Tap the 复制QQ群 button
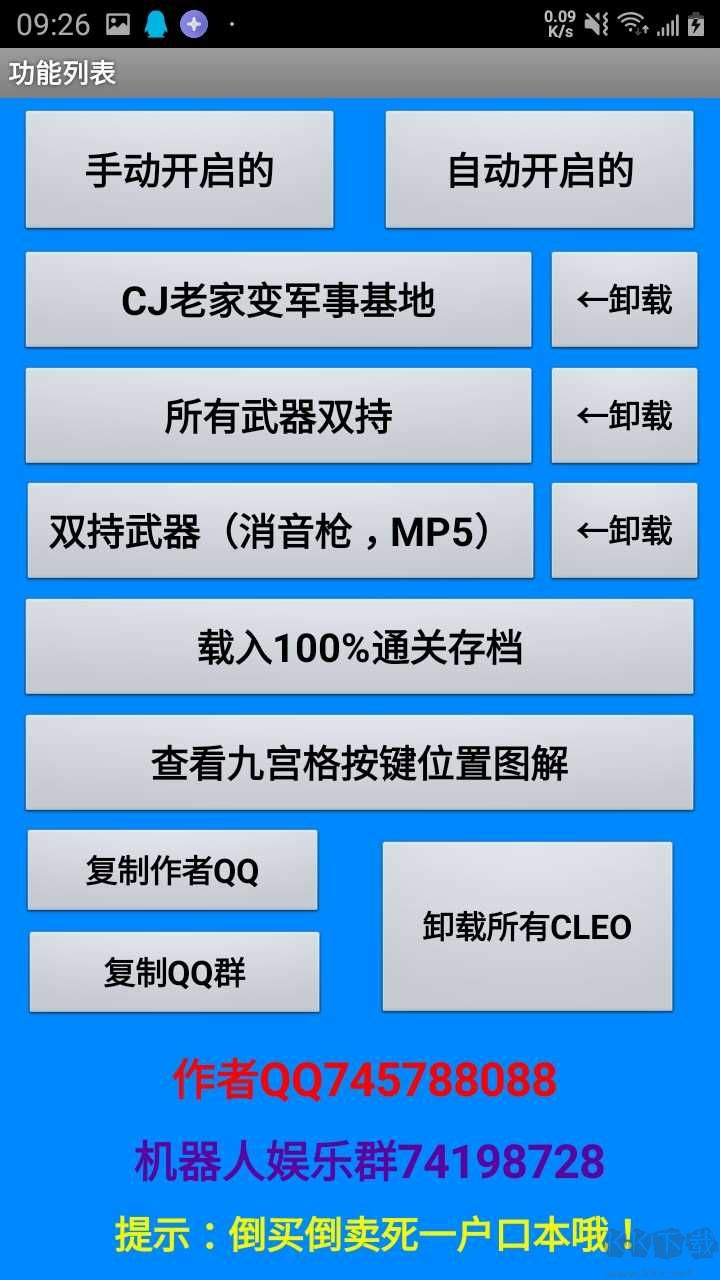The height and width of the screenshot is (1280, 720). (x=174, y=972)
